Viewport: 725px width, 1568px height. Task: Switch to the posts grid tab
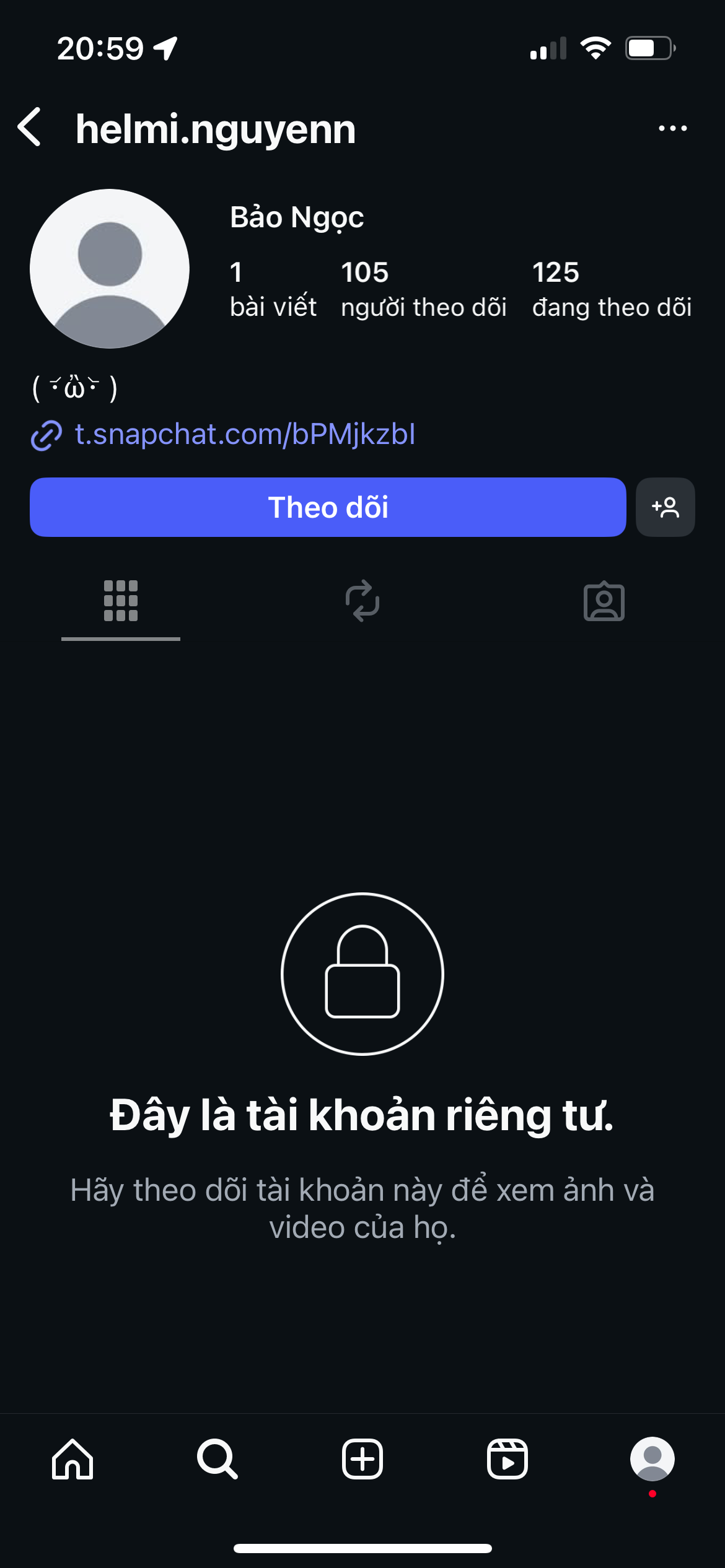[x=120, y=602]
